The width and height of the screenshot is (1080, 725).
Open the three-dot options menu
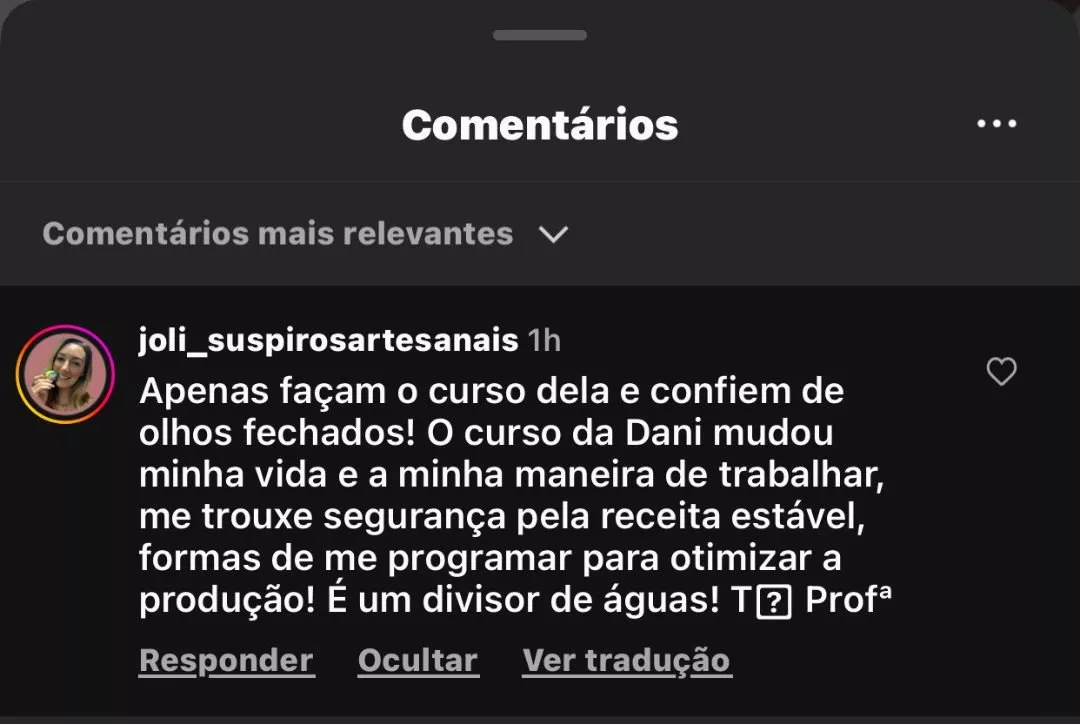click(996, 124)
